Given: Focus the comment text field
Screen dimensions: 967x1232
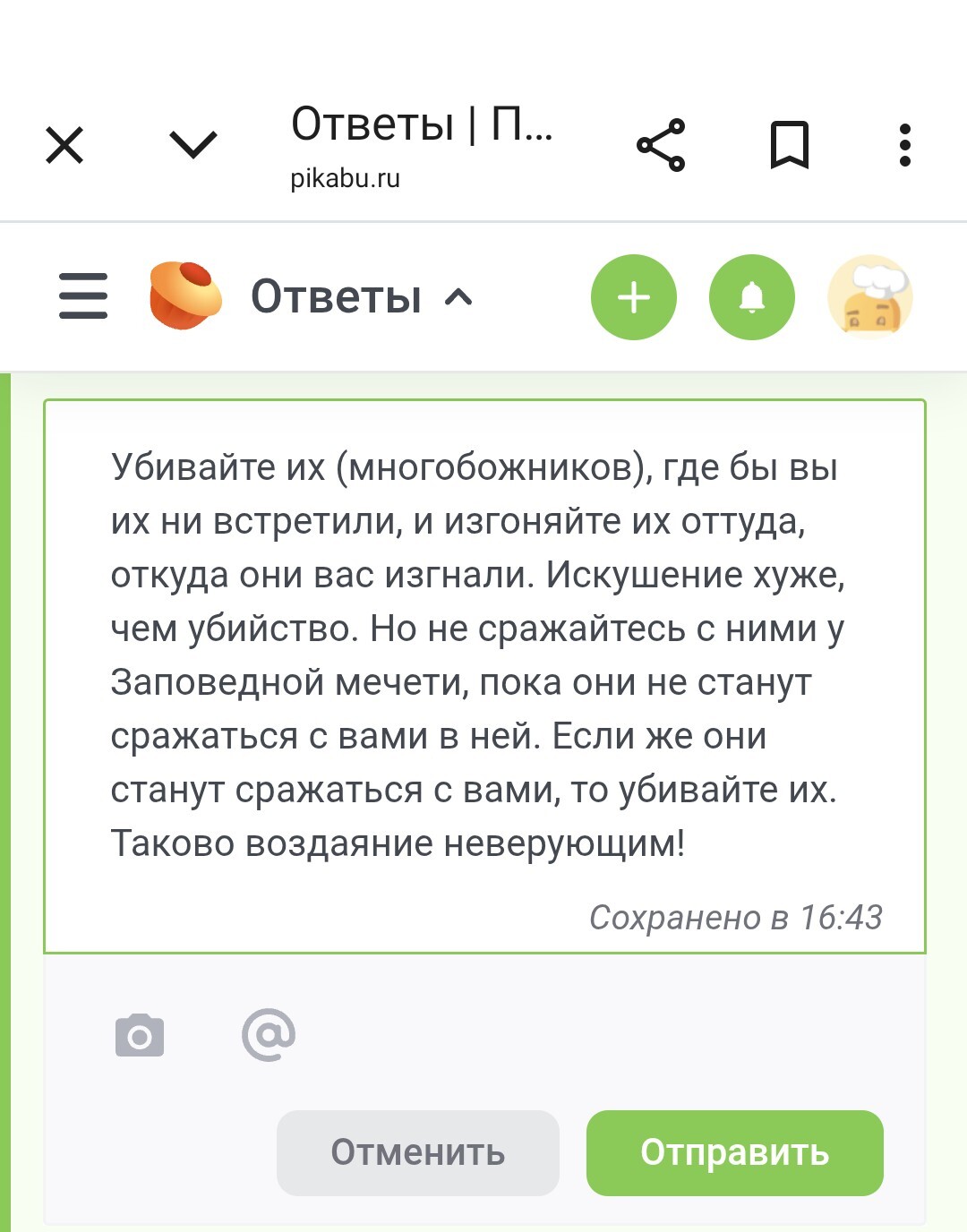Looking at the screenshot, I should click(484, 676).
